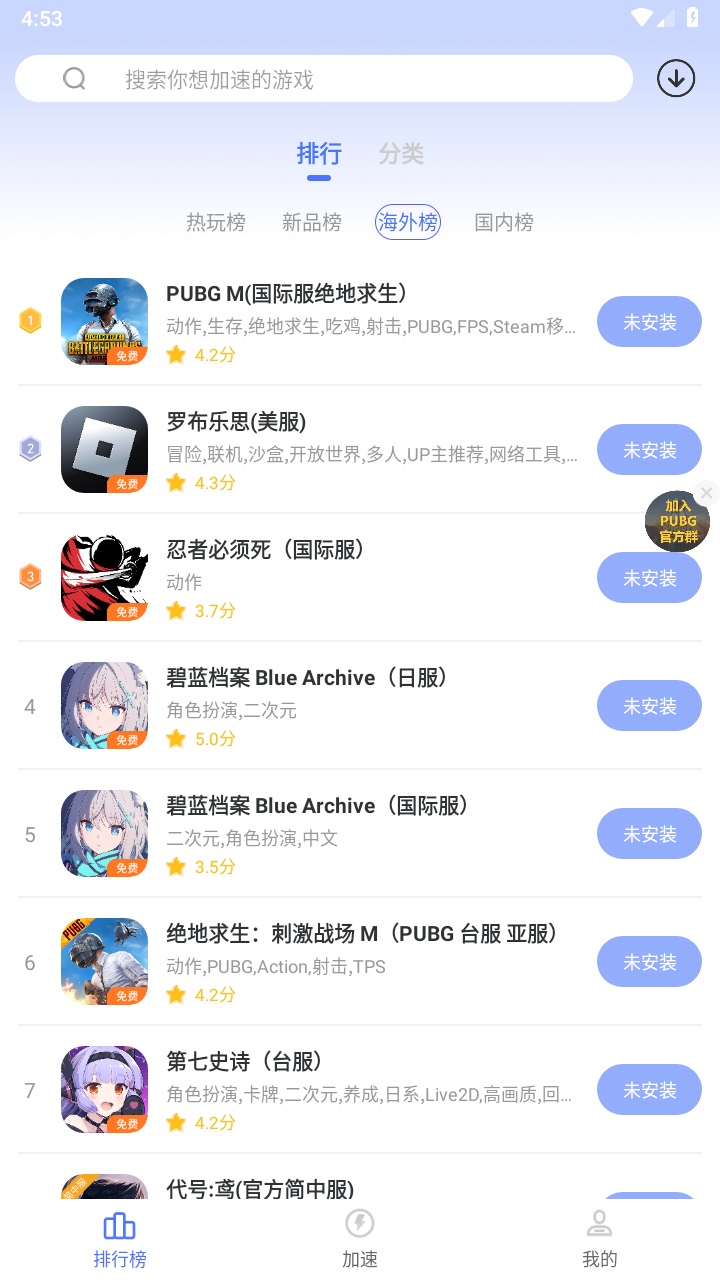Tap 未安装 for PUBG M(国际服绝地求生)
The image size is (720, 1280).
point(649,322)
